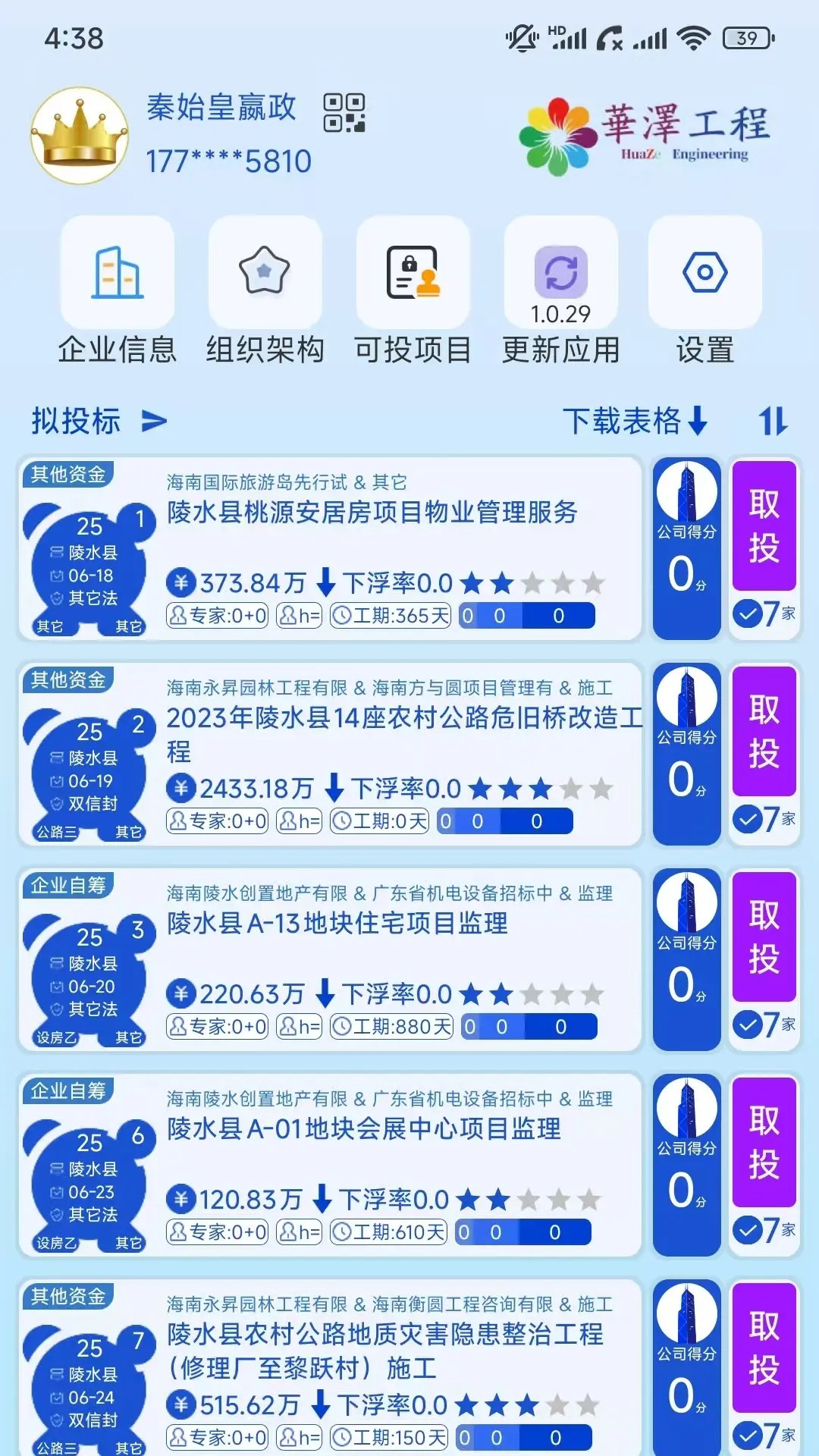Open 可投项目 via its badge icon
819x1456 pixels.
tap(412, 273)
